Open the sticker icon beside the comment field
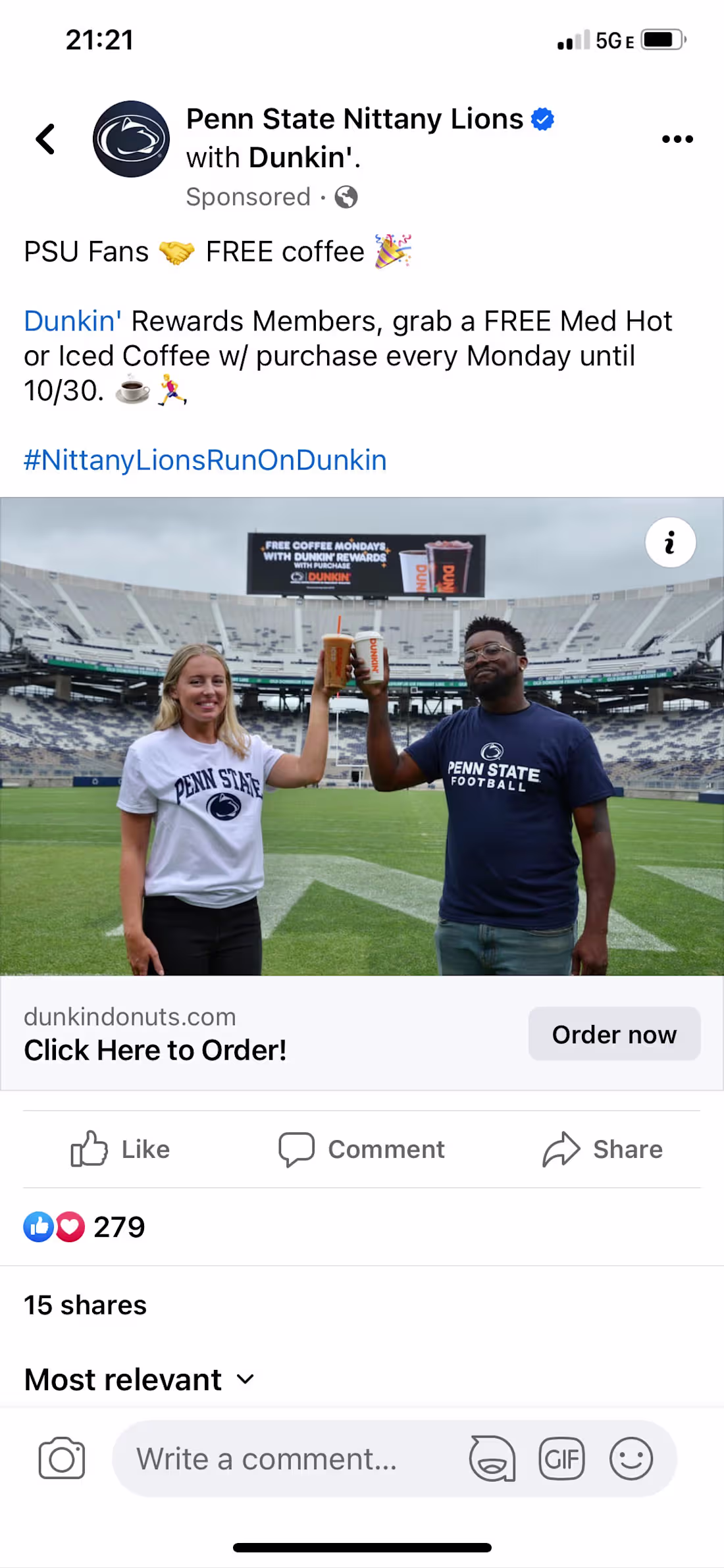 pos(492,1458)
